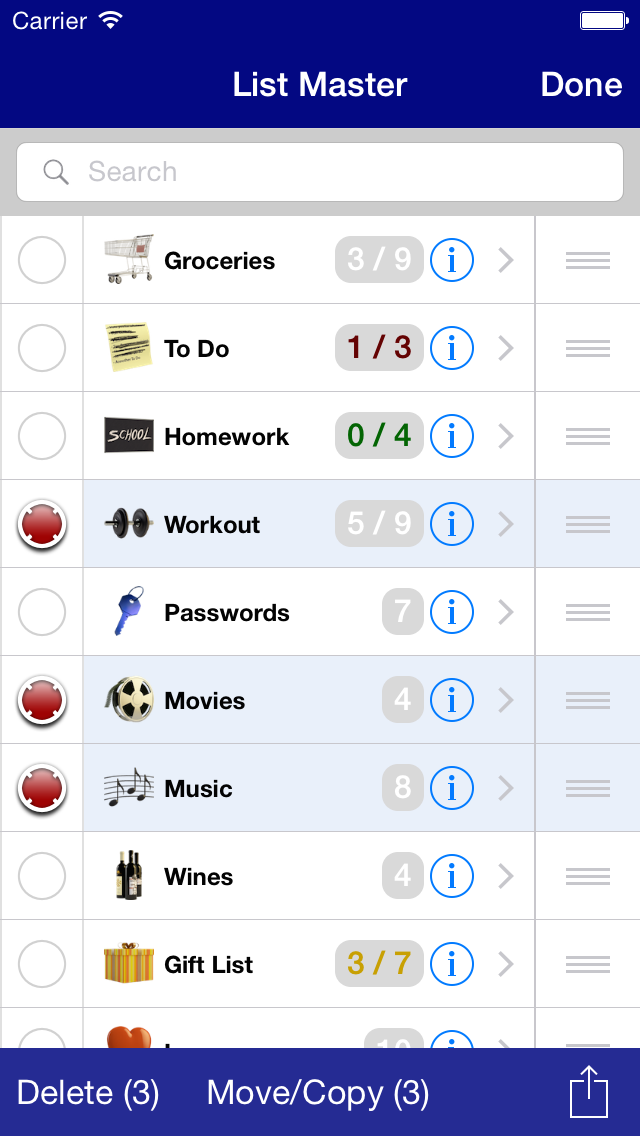Deselect the Workout list
The width and height of the screenshot is (640, 1136).
click(42, 525)
